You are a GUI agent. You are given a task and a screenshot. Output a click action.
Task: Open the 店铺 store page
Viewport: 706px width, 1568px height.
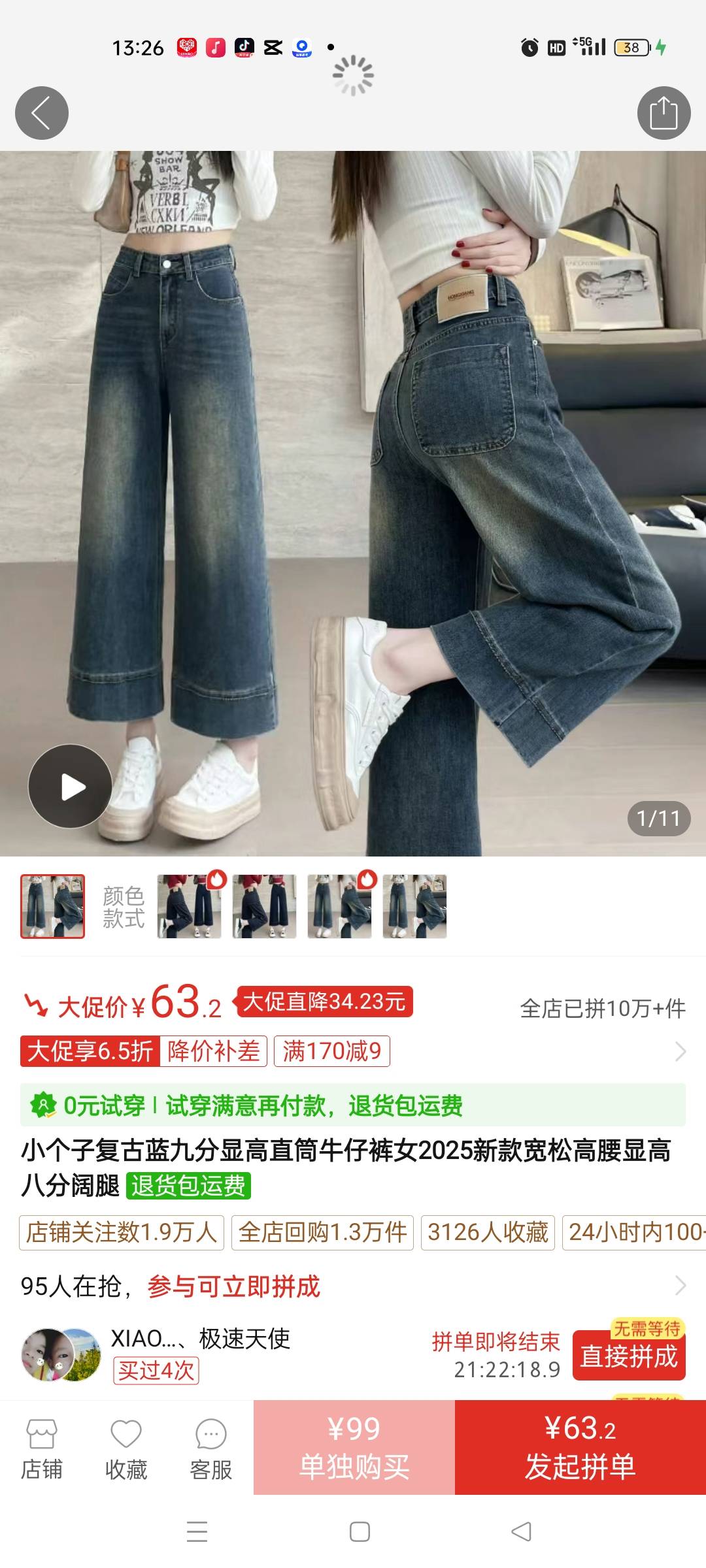point(42,1449)
